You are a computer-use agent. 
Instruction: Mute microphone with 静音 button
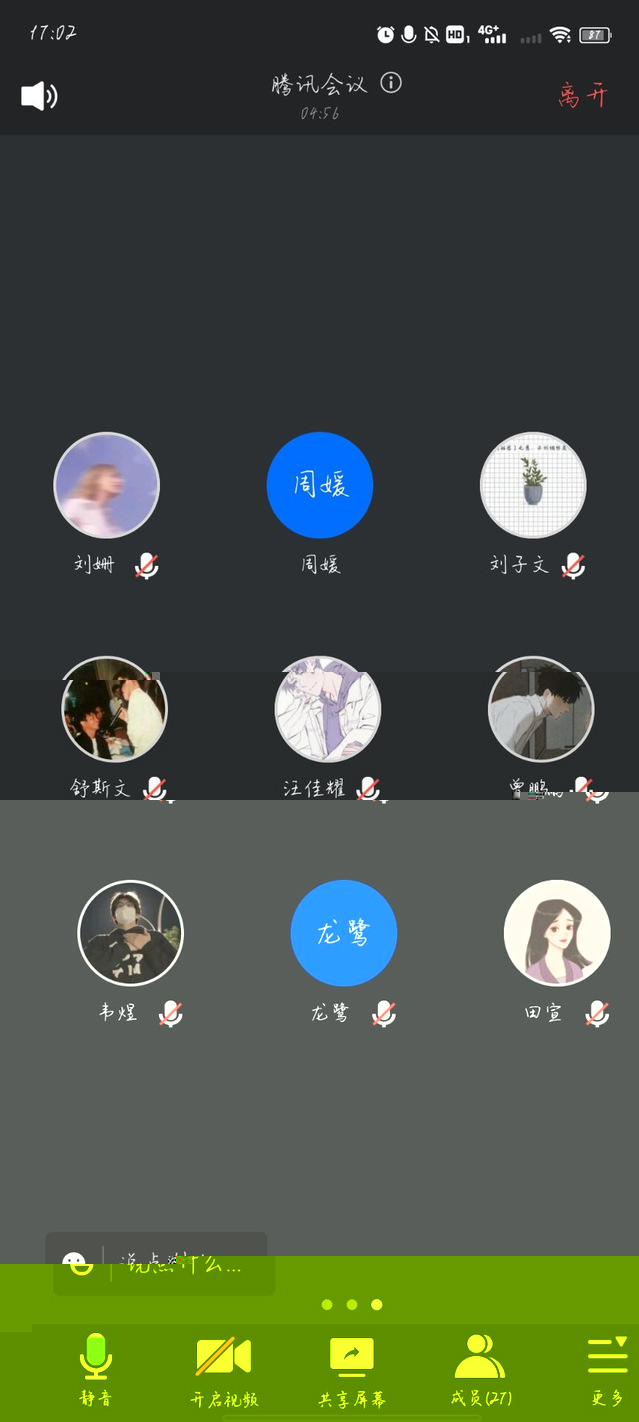[96, 1368]
